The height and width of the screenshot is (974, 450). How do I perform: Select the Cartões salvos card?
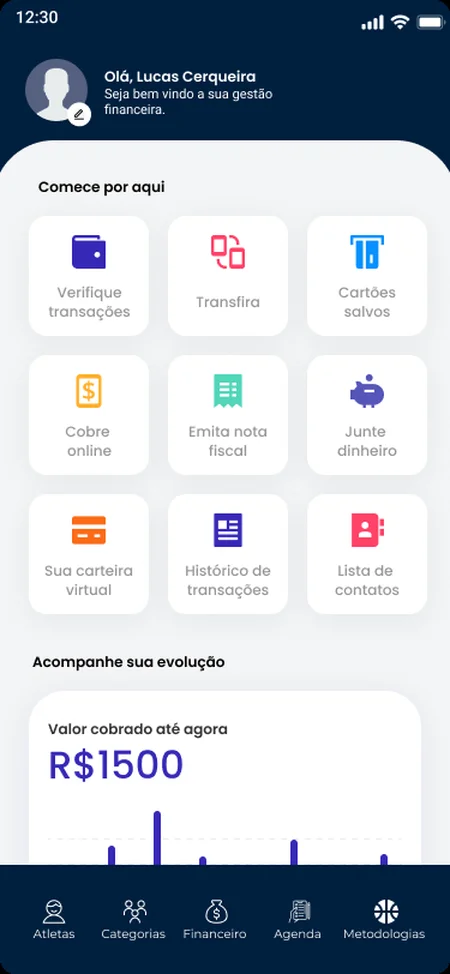367,276
